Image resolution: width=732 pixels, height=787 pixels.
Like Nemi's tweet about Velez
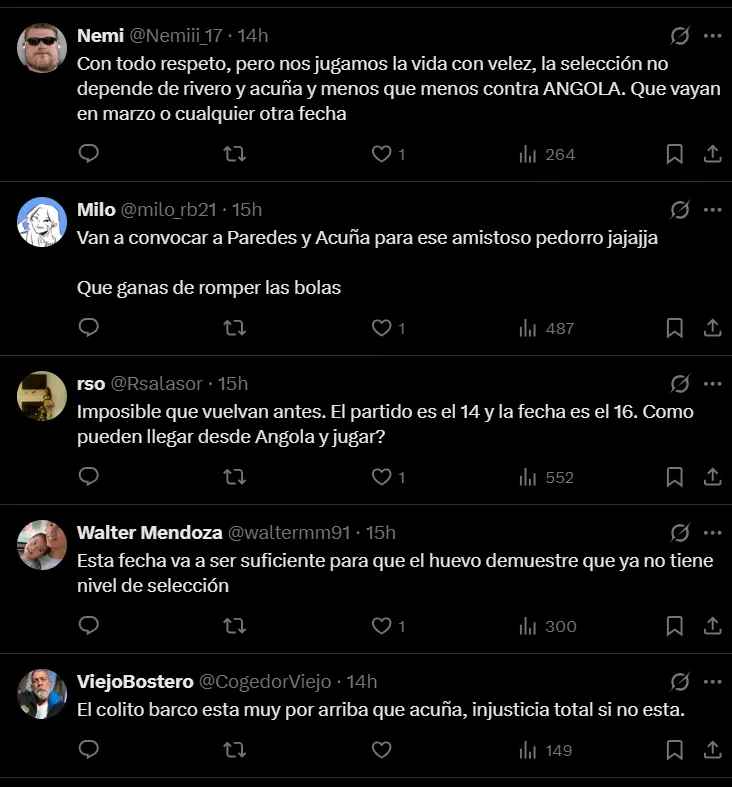coord(381,154)
